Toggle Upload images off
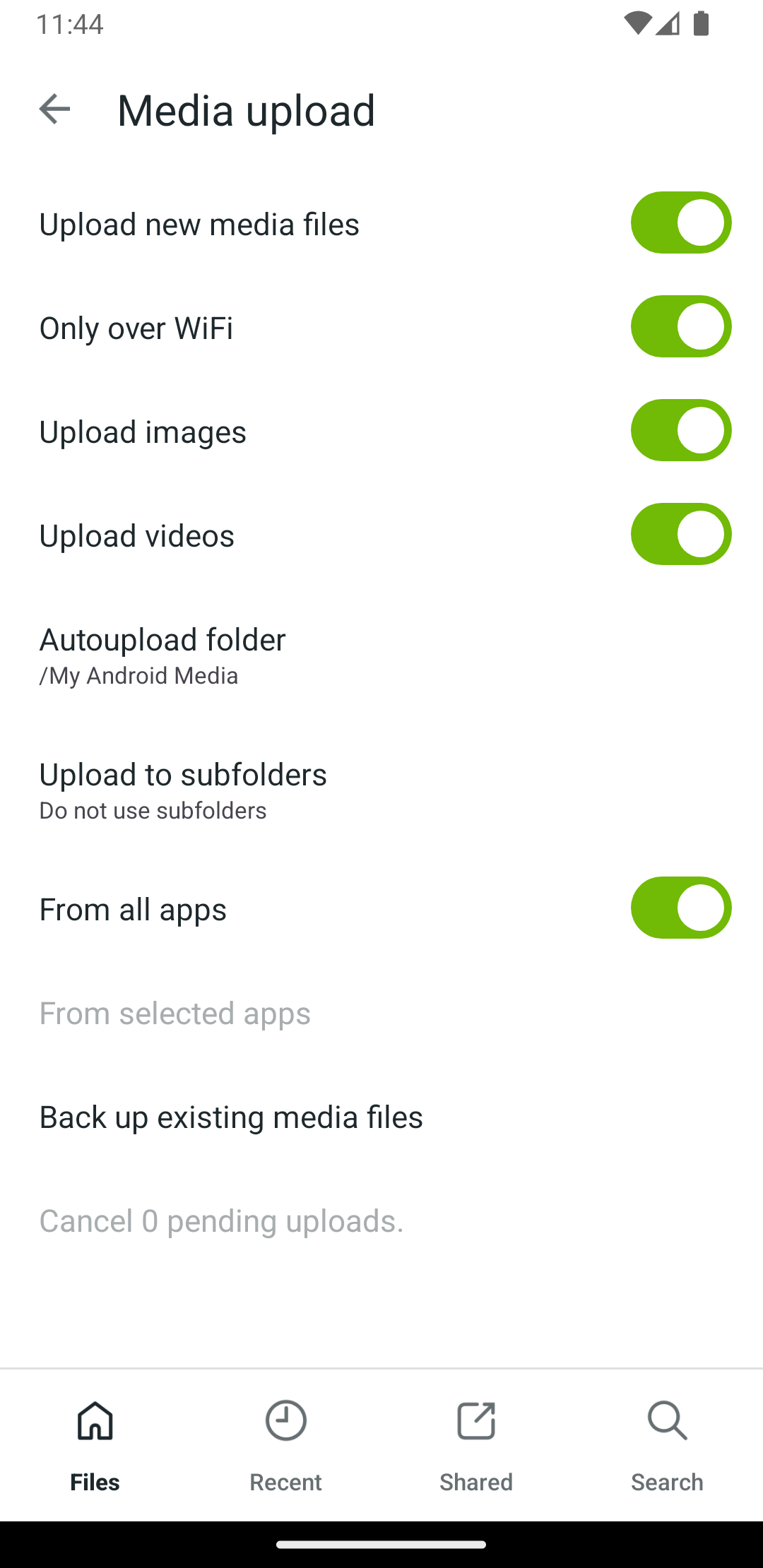Viewport: 763px width, 1568px height. tap(680, 430)
